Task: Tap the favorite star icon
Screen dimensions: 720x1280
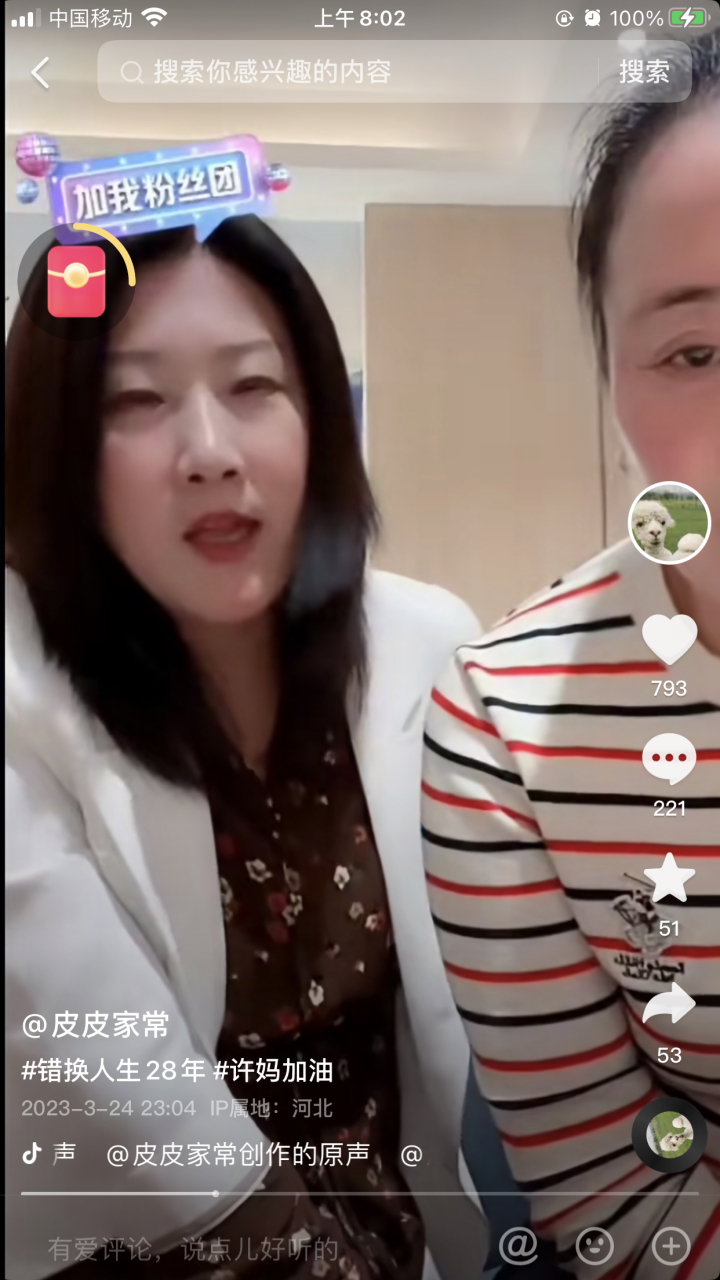Action: click(669, 878)
